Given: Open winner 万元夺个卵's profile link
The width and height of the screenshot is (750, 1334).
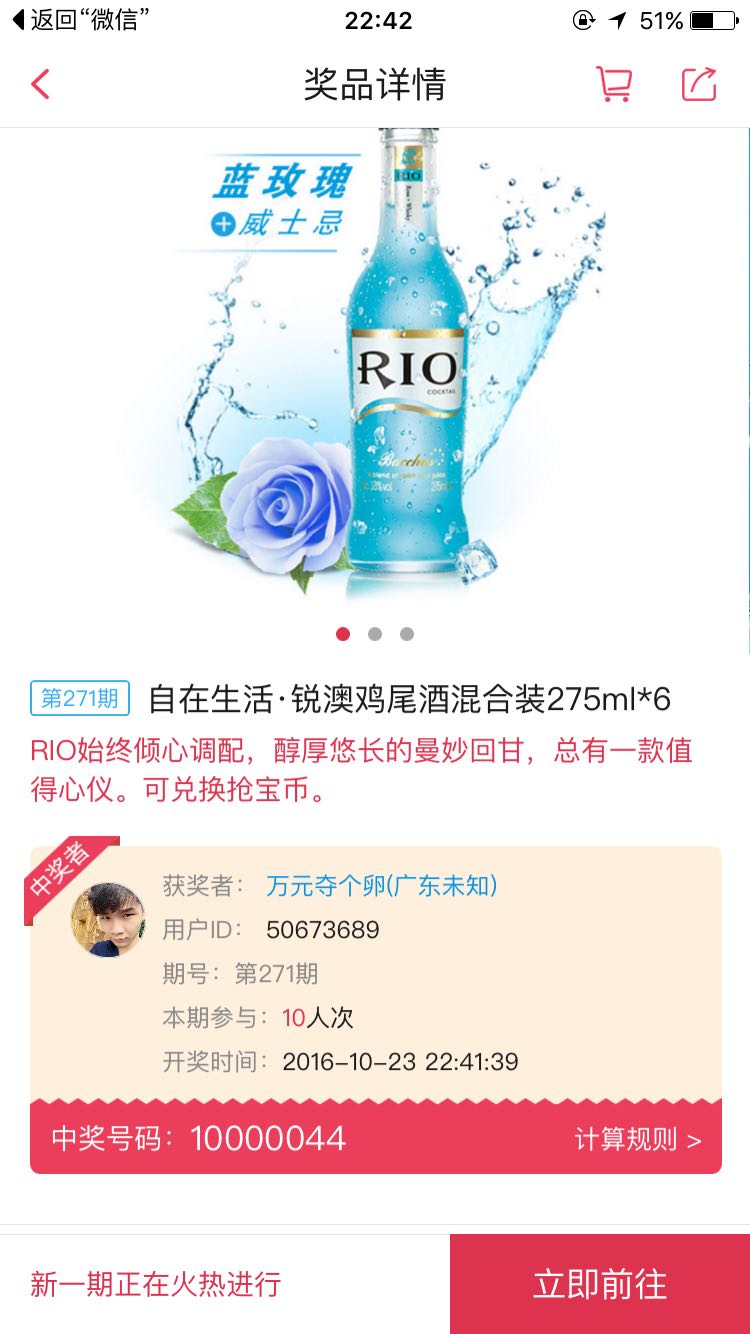Looking at the screenshot, I should tap(382, 886).
